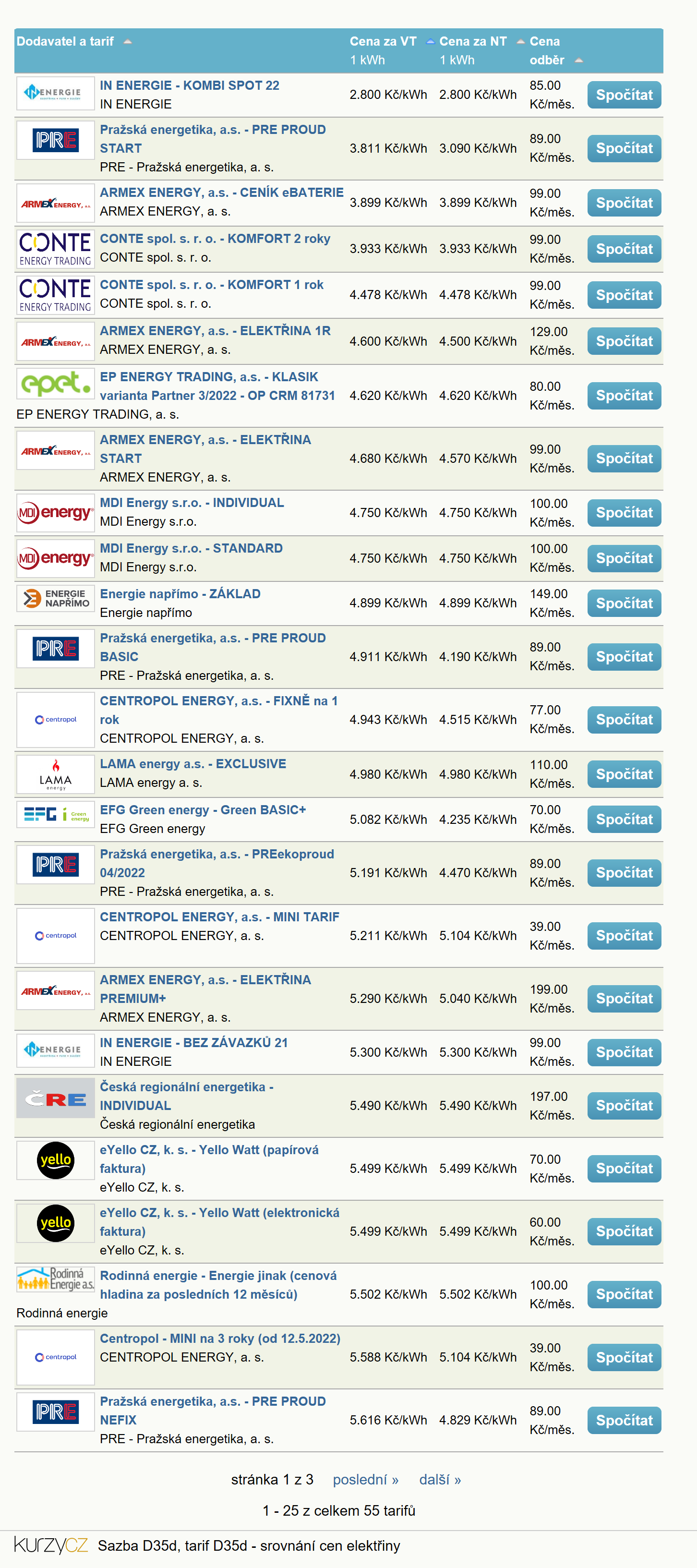Open EP ENERGY TRADING KLASIK tariff link

tap(217, 386)
